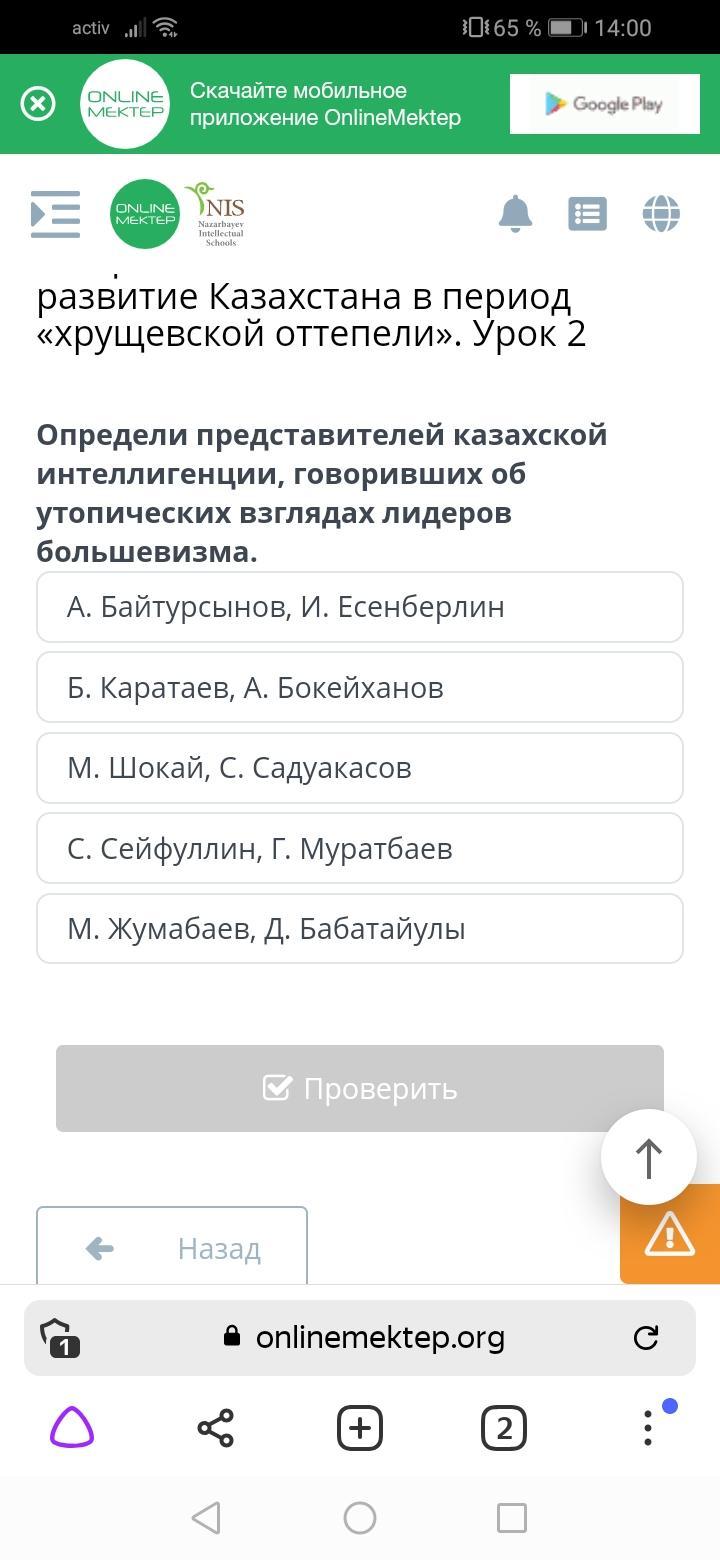Choose answer М. Шокай, С. Садуакасов

coord(360,768)
